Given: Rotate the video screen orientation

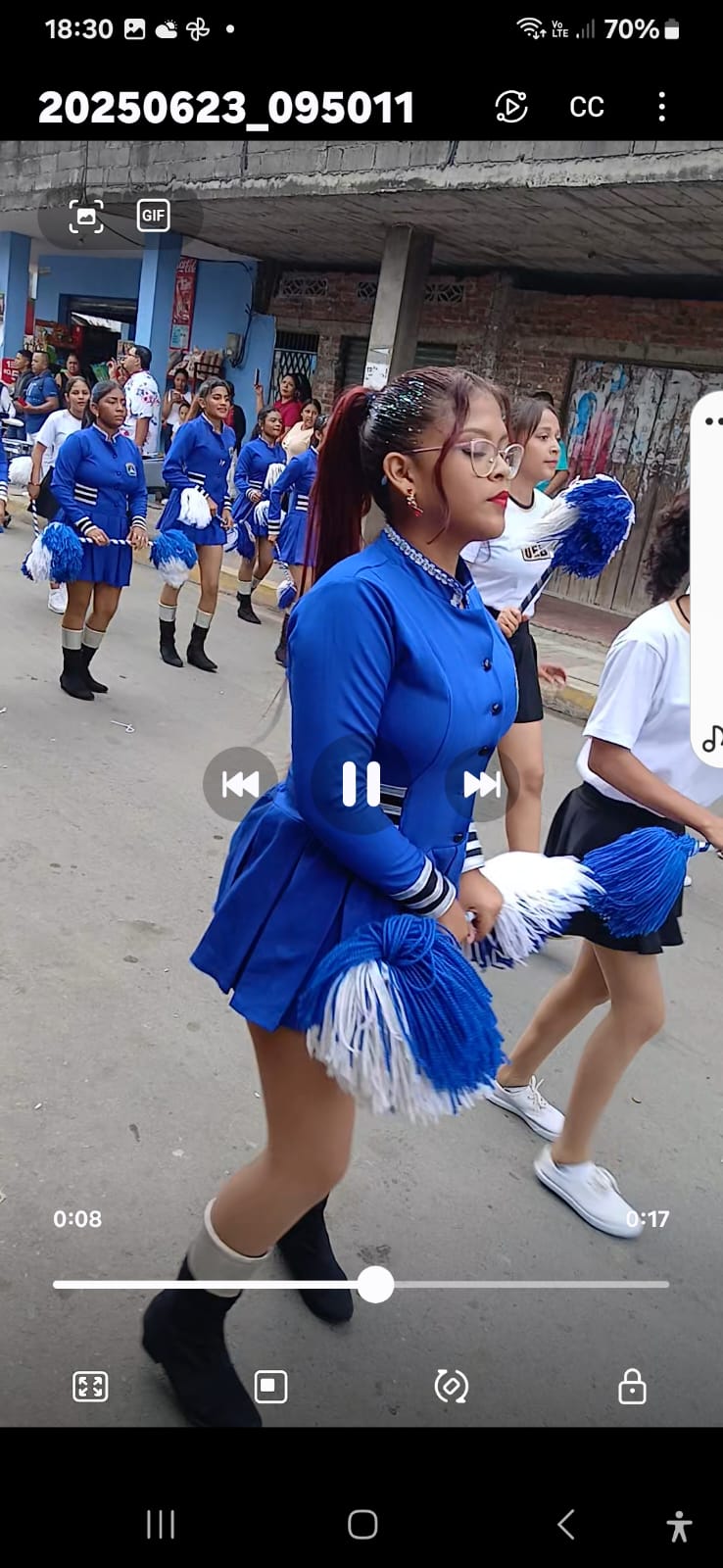Looking at the screenshot, I should (451, 1387).
